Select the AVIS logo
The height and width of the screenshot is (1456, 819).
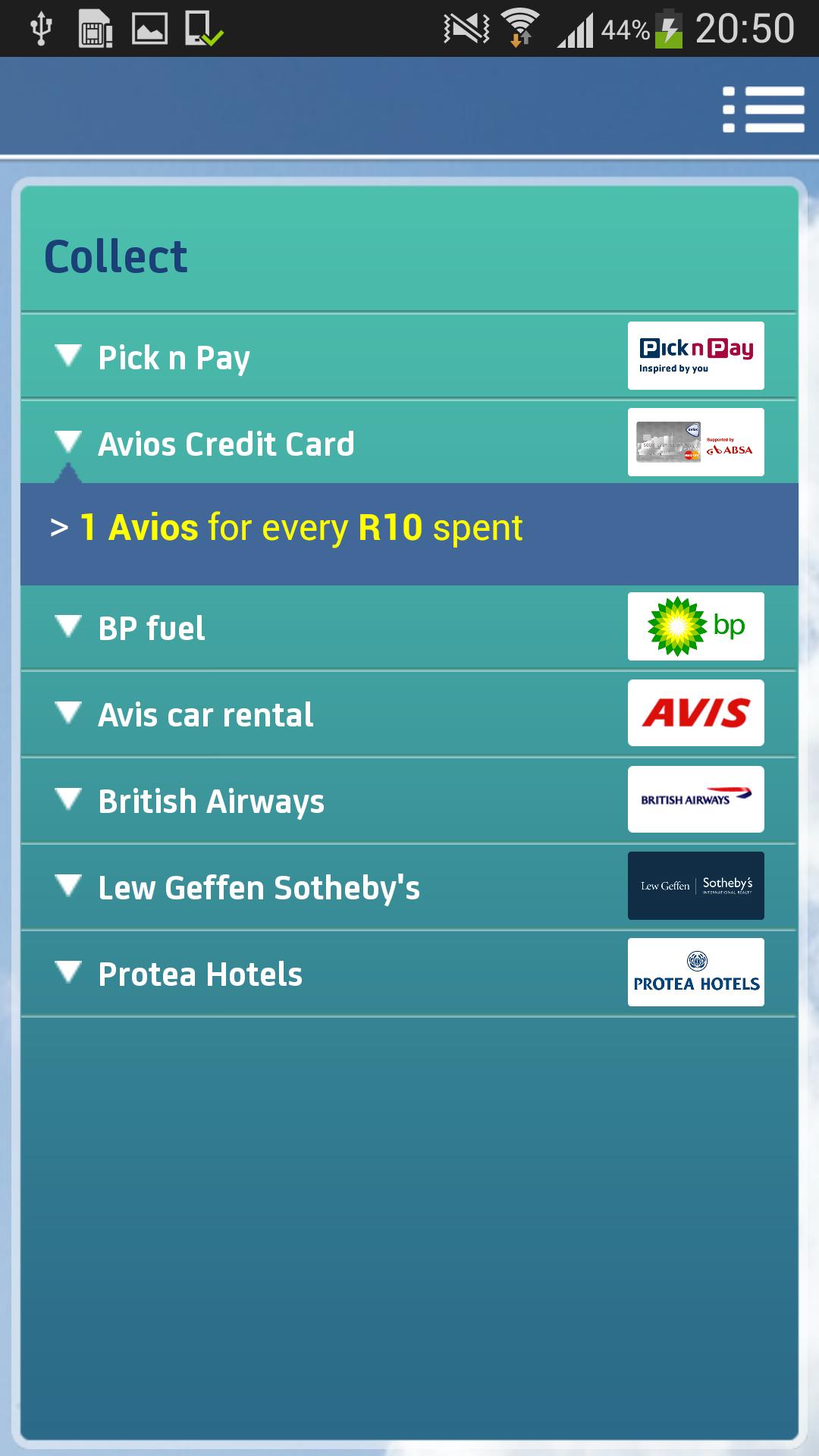point(695,713)
